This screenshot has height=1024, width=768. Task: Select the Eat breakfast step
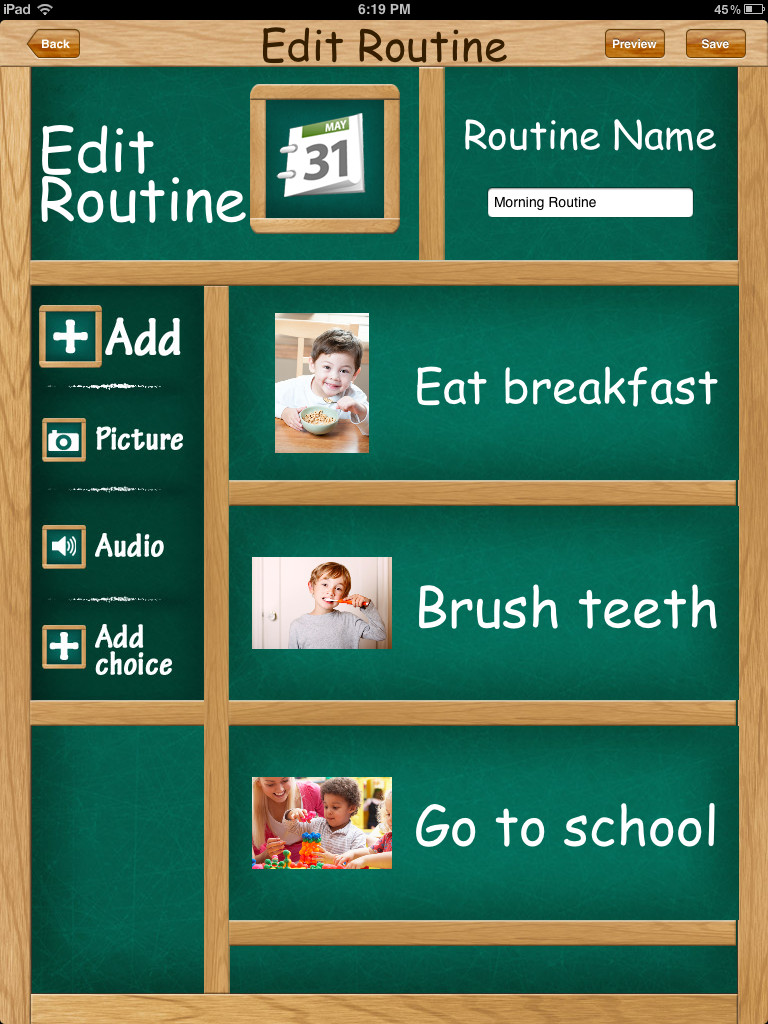pos(484,385)
